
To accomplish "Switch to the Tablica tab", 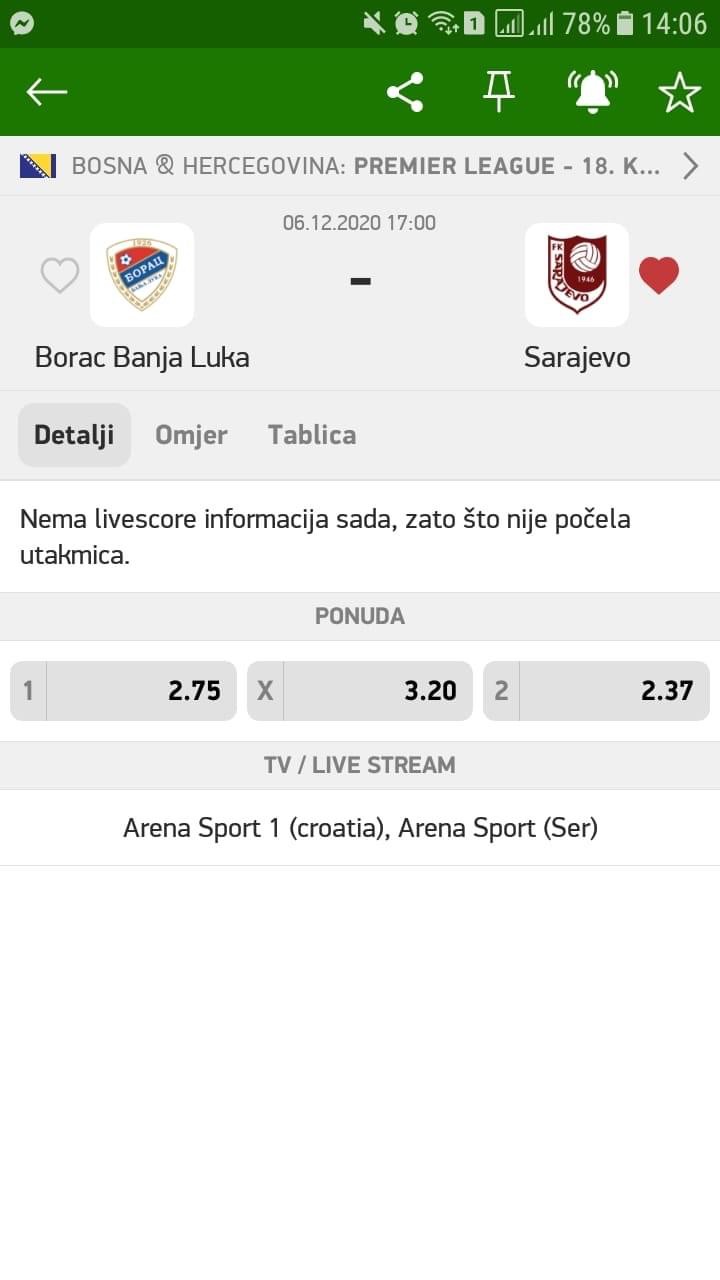I will click(312, 435).
